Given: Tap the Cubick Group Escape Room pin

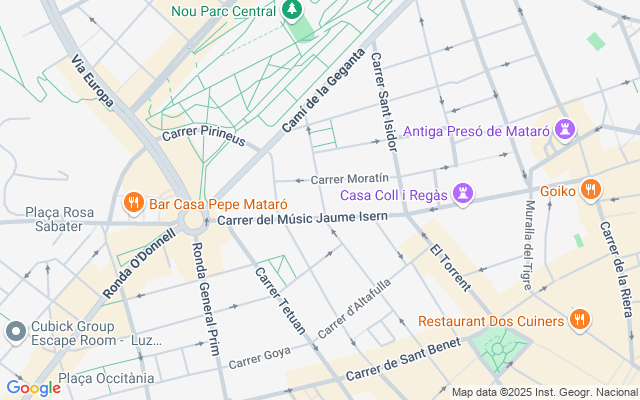Looking at the screenshot, I should (x=14, y=330).
